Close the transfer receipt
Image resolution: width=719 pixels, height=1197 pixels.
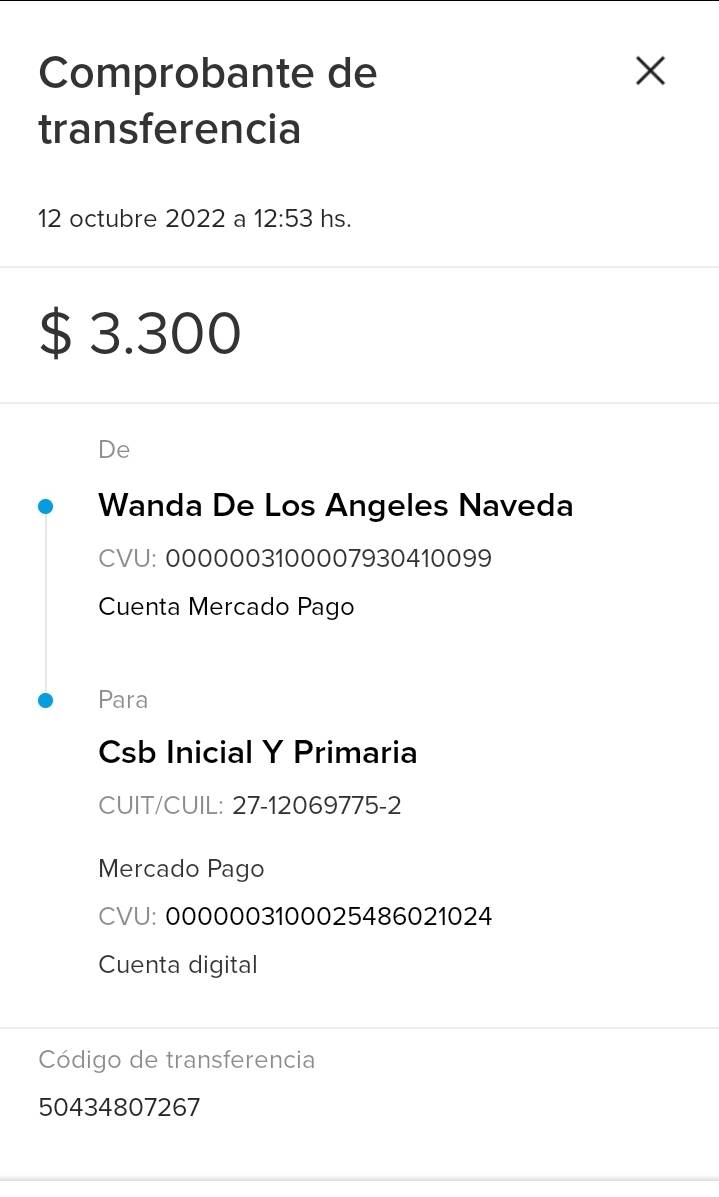coord(650,71)
